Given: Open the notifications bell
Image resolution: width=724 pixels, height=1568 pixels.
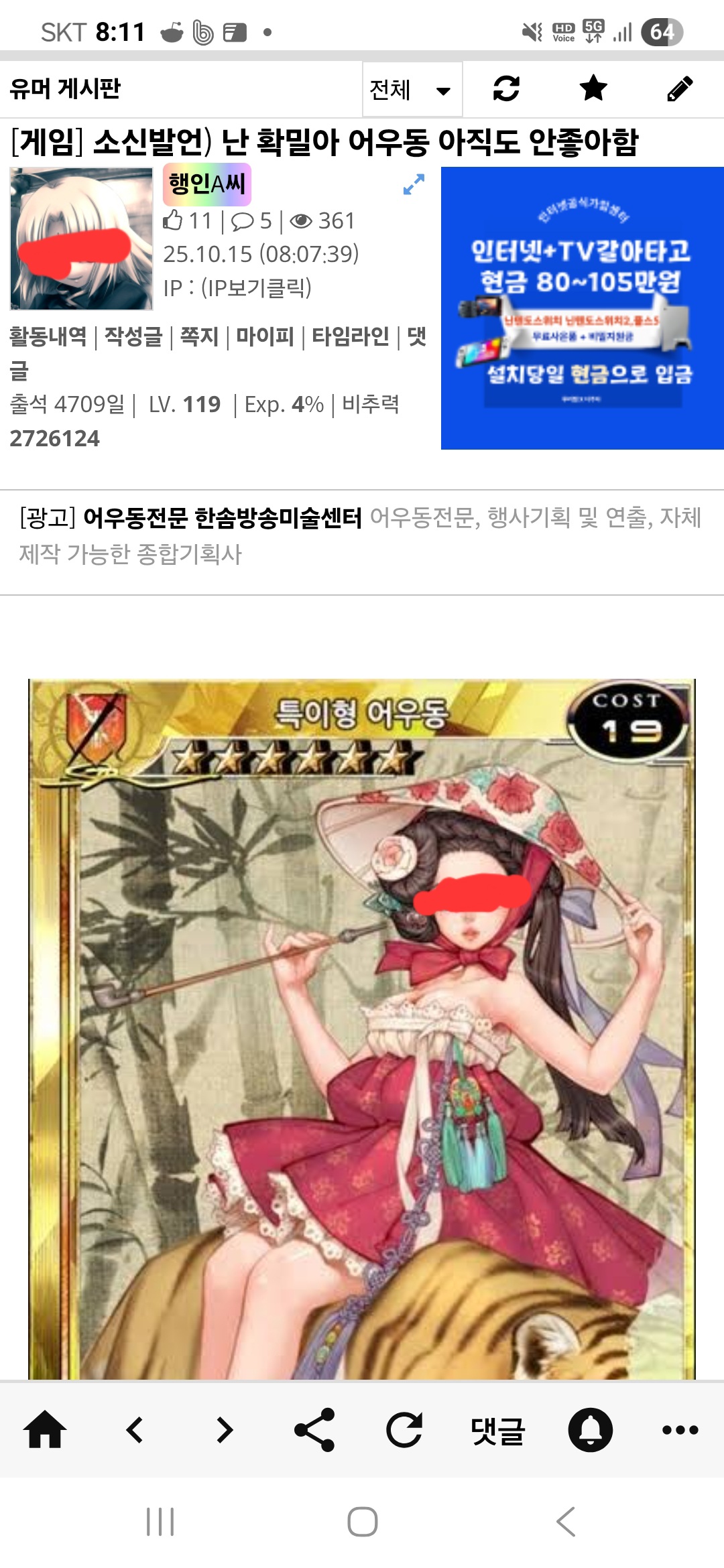Looking at the screenshot, I should coord(590,1429).
